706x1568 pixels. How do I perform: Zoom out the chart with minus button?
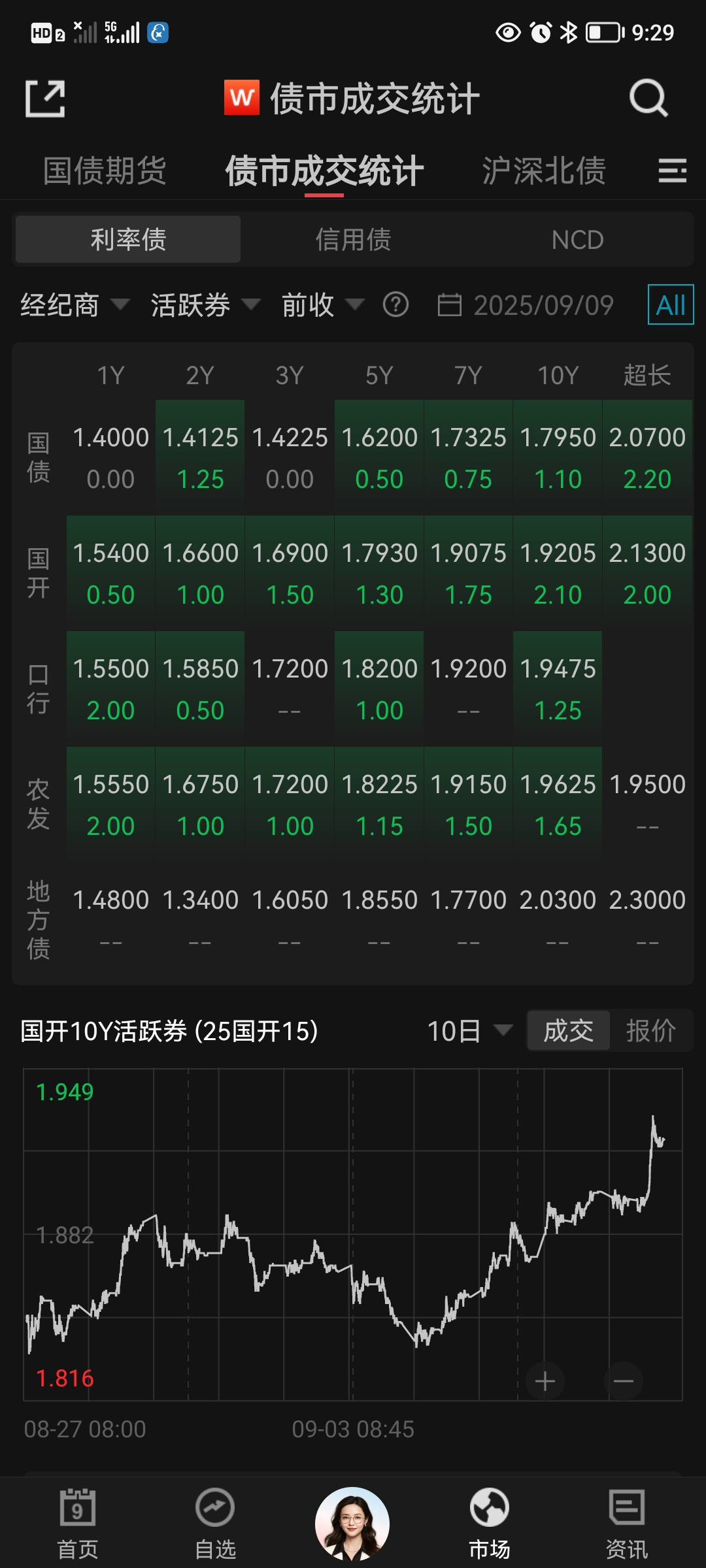(623, 1381)
